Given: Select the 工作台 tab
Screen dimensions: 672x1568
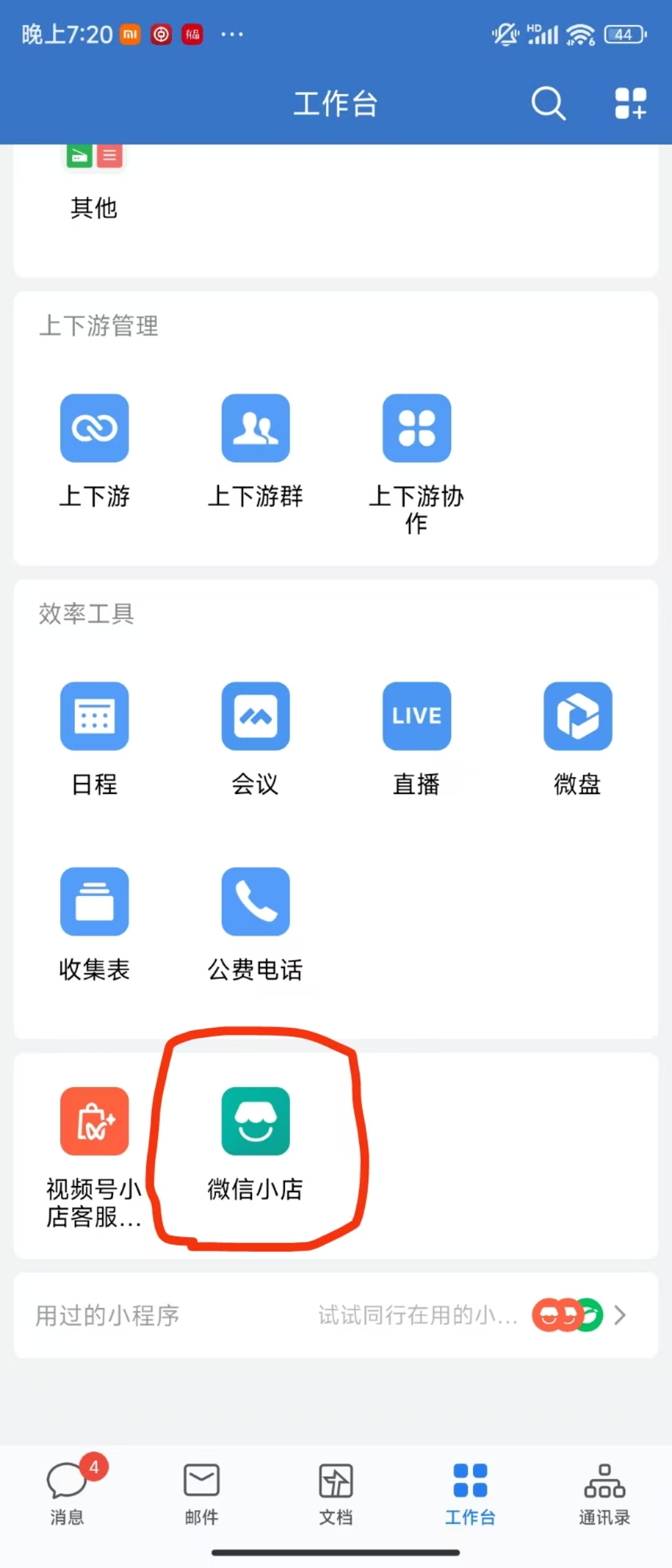Looking at the screenshot, I should [x=470, y=1490].
